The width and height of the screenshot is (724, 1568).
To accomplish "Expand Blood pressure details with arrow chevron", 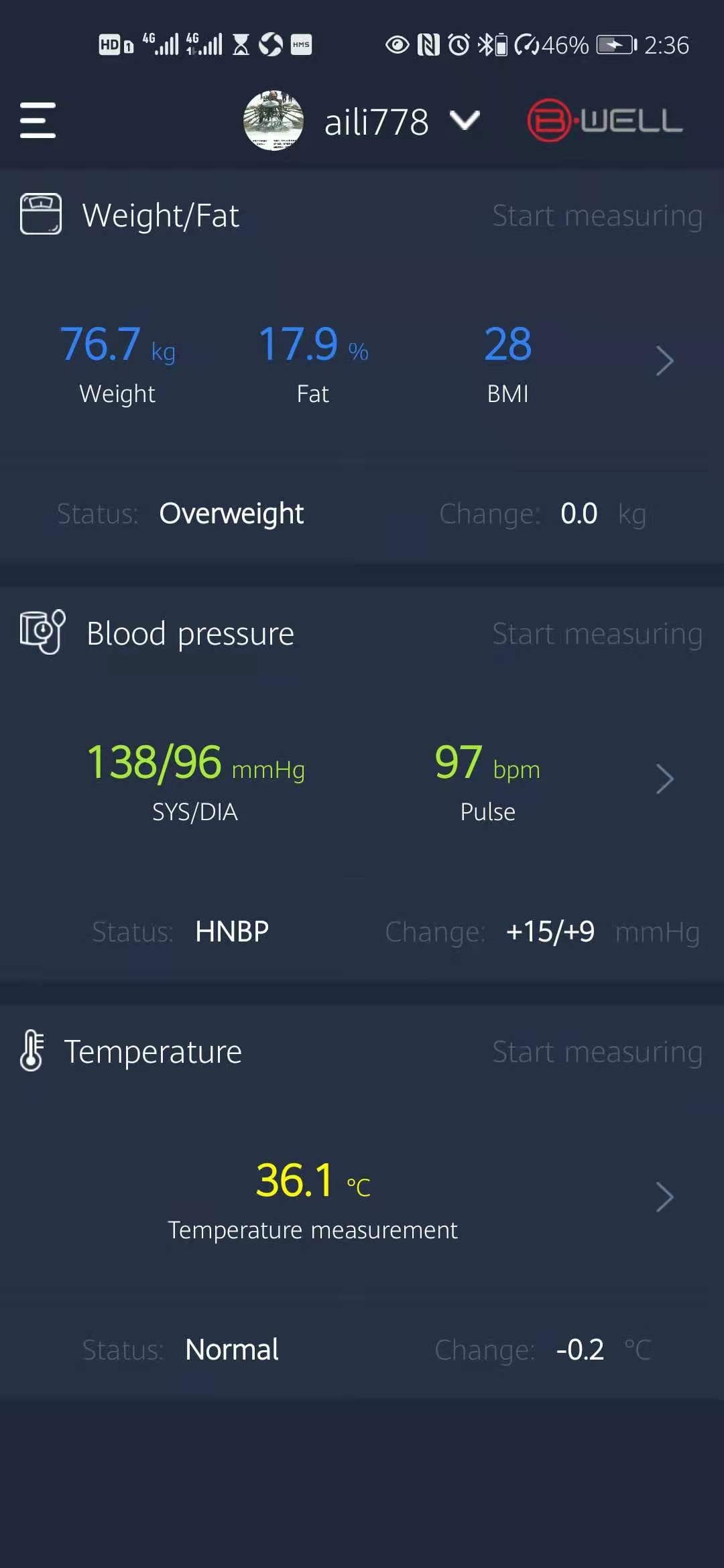I will click(665, 779).
